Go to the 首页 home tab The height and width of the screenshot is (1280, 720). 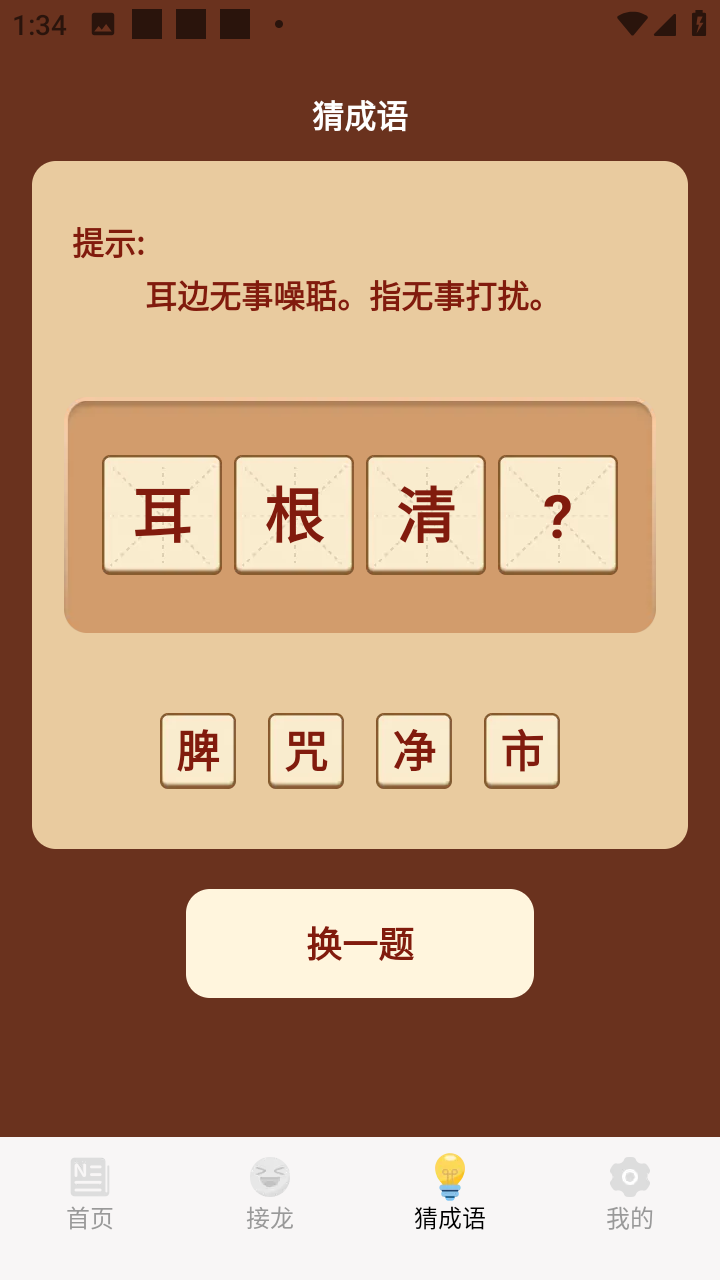pos(90,1194)
